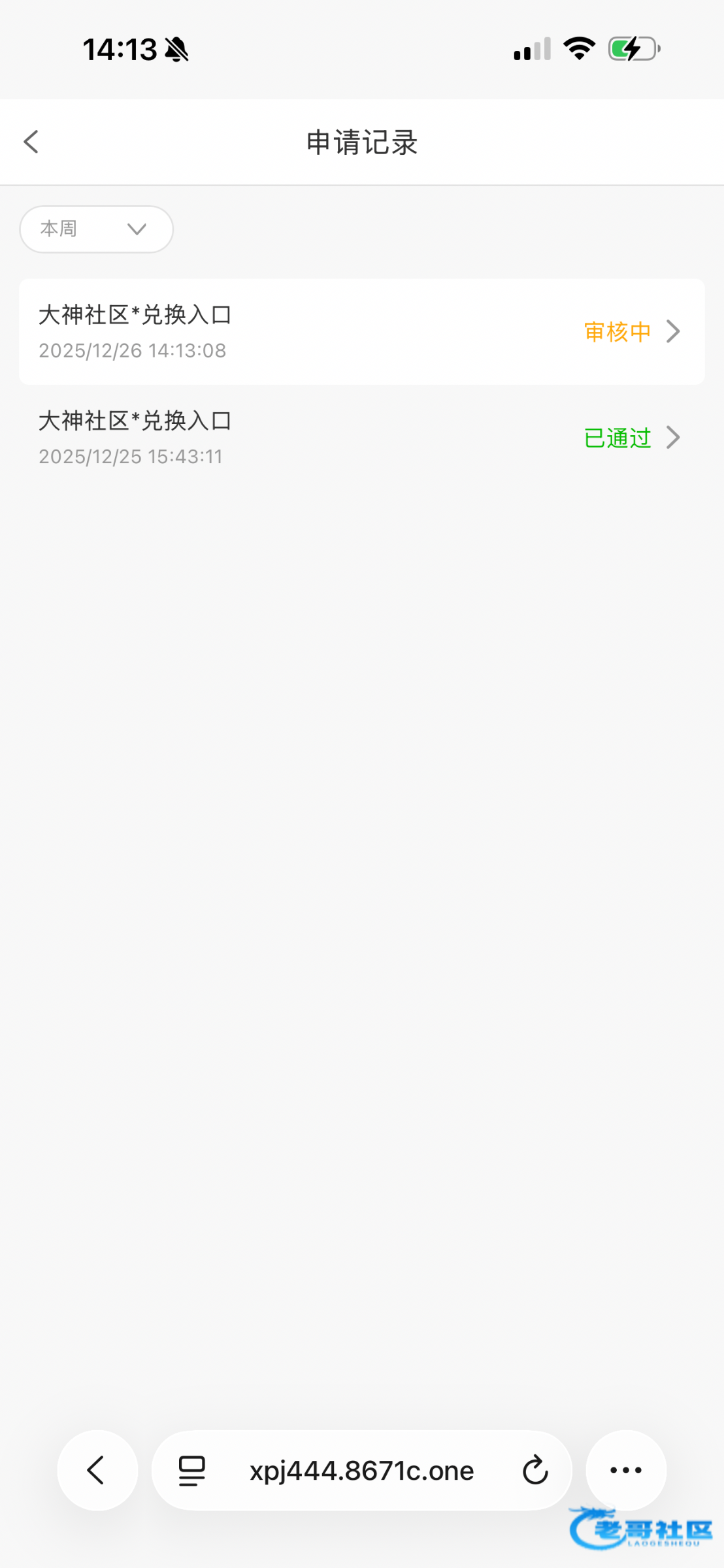
Task: Open the 已通过 application record
Action: pyautogui.click(x=361, y=438)
